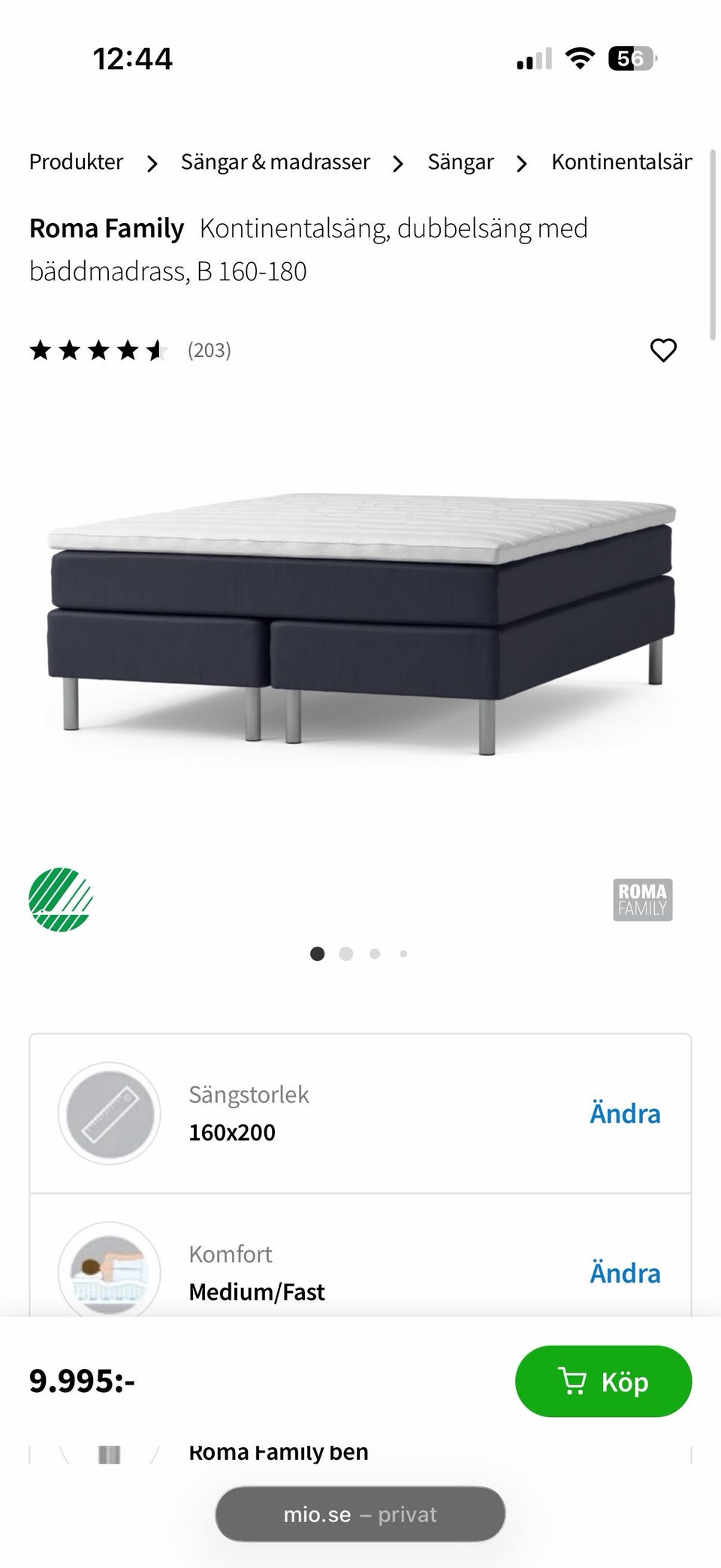Change the Sängstorlek 160x200 option

[624, 1113]
